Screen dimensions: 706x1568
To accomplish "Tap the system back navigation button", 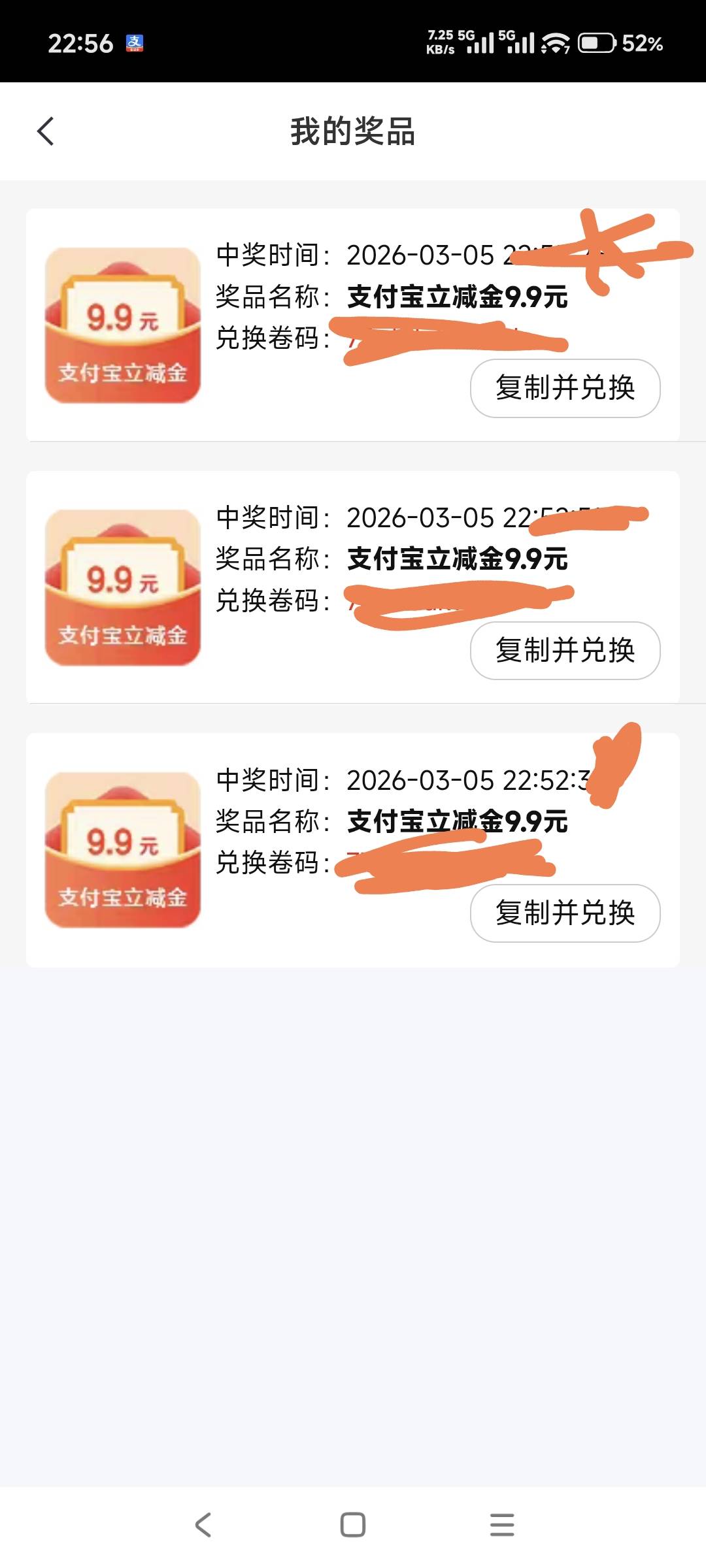I will click(203, 1525).
